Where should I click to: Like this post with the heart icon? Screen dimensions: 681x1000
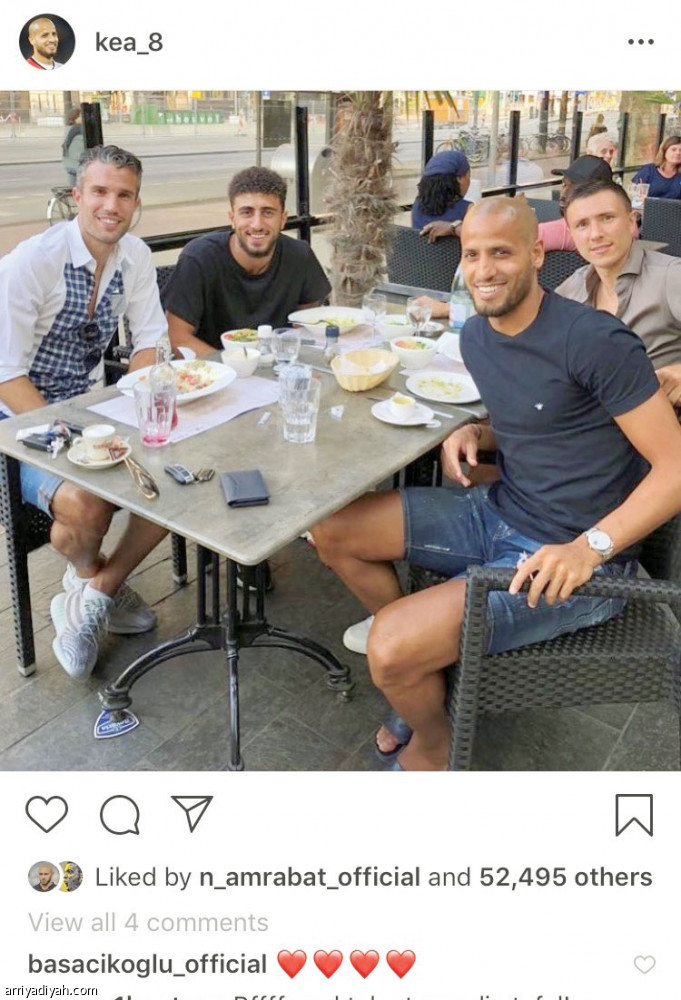47,815
